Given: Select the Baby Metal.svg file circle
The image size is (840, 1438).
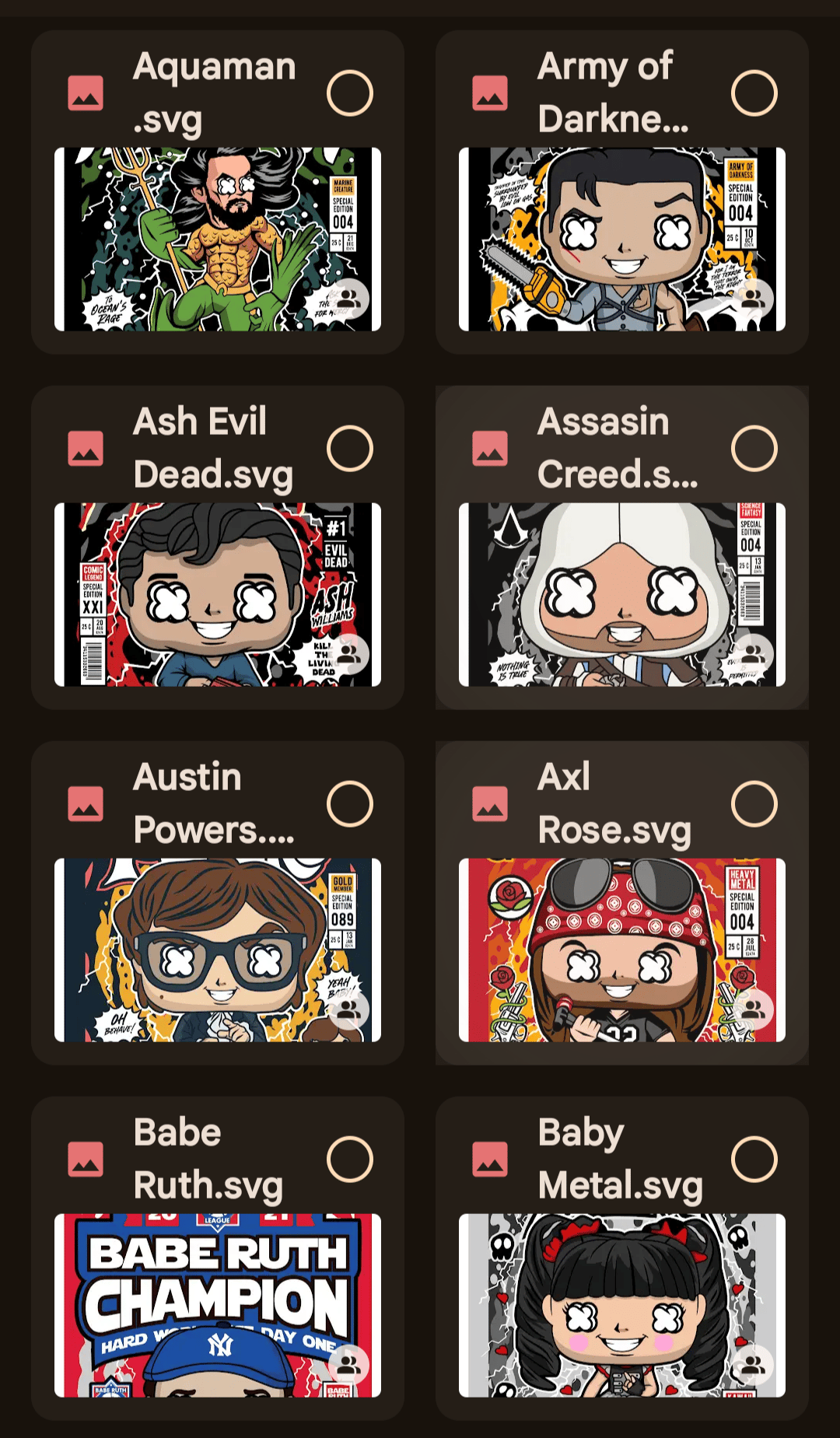Looking at the screenshot, I should [x=754, y=1160].
